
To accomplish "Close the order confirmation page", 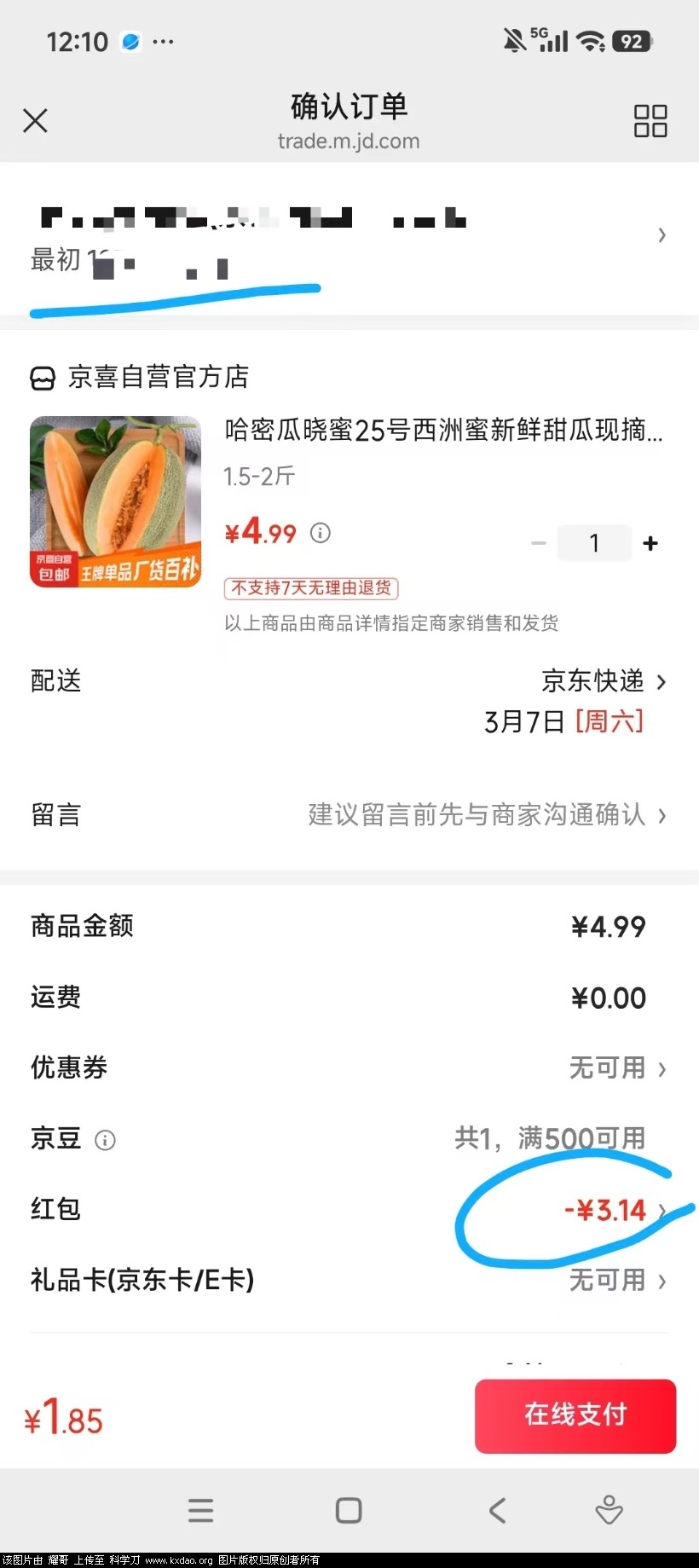I will click(x=35, y=120).
